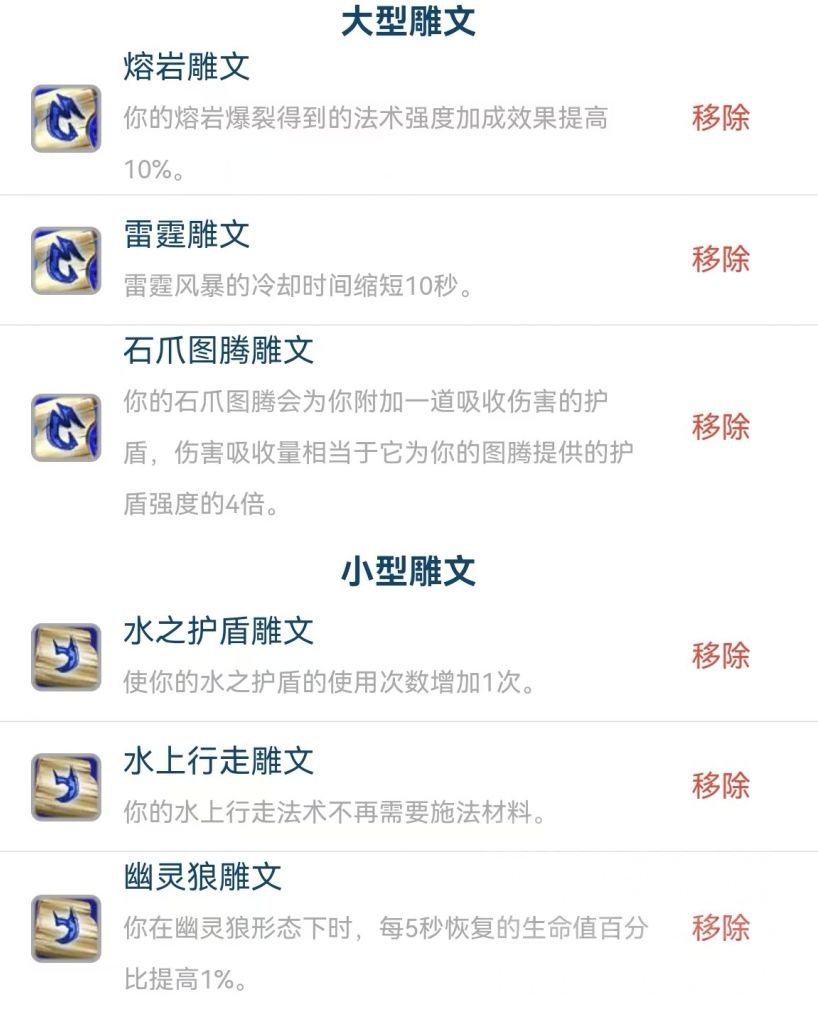This screenshot has height=1024, width=818.
Task: Click the 石爪图腾雕文 glyph icon
Action: [x=64, y=425]
